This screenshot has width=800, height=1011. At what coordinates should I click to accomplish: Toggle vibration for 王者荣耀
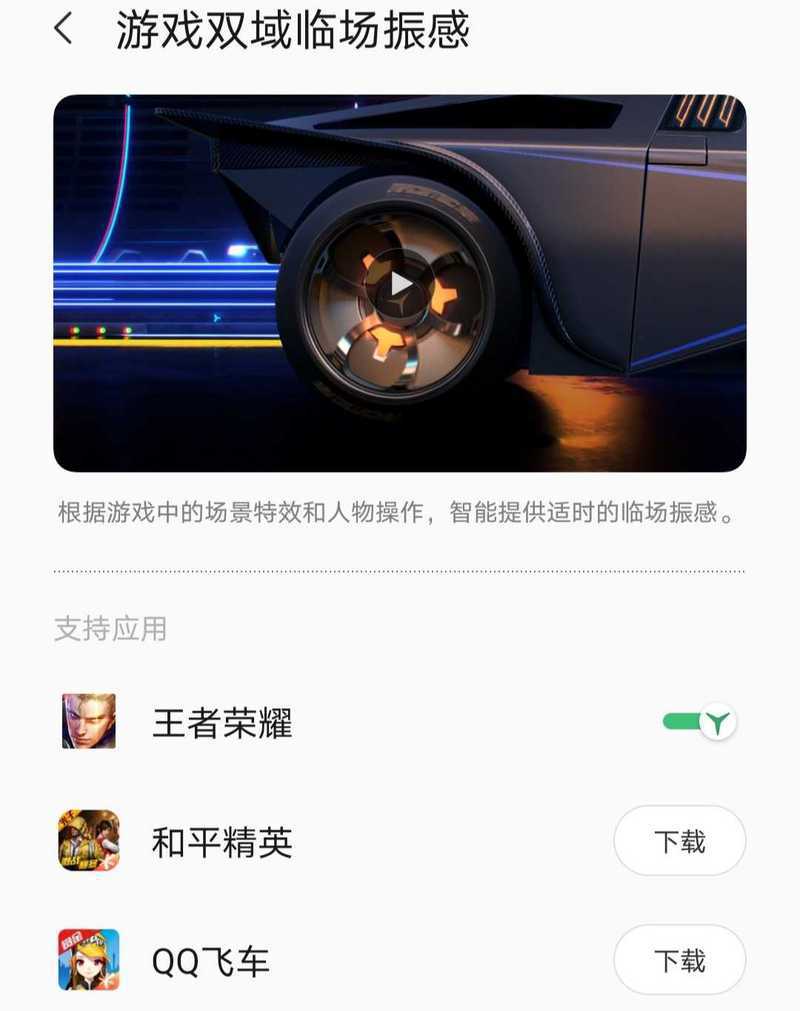pos(699,722)
